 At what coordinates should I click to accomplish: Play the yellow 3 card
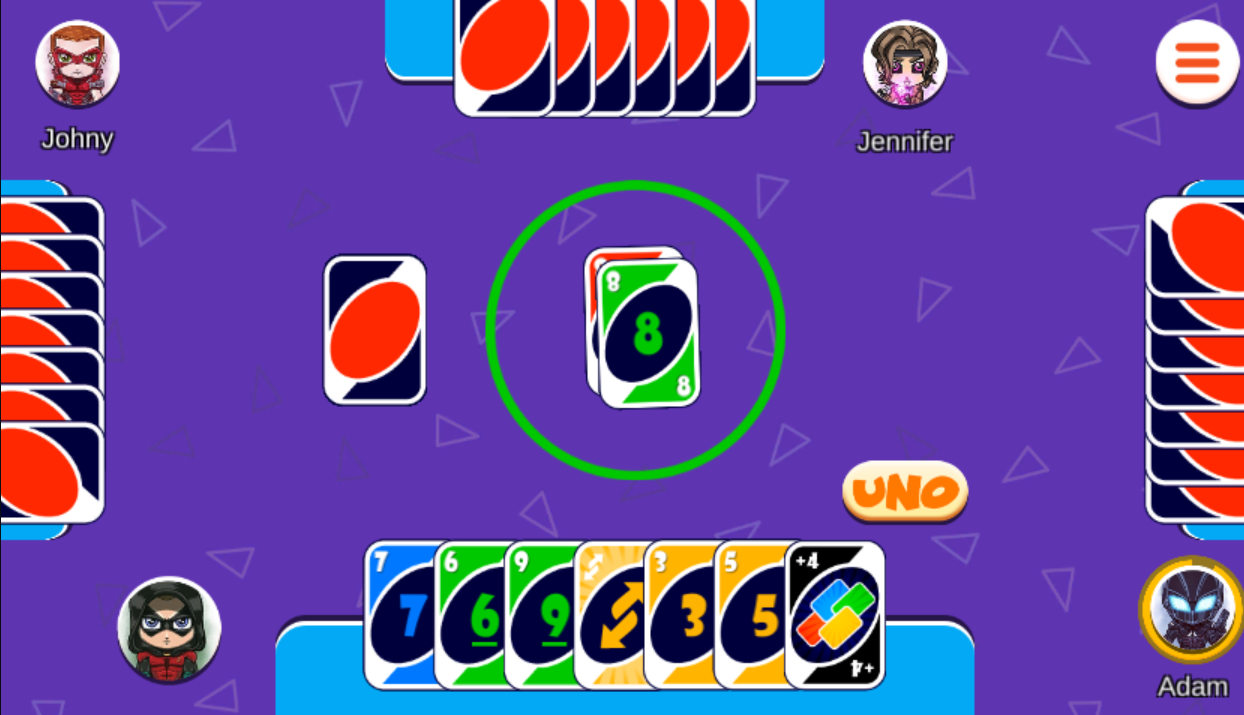pos(678,615)
